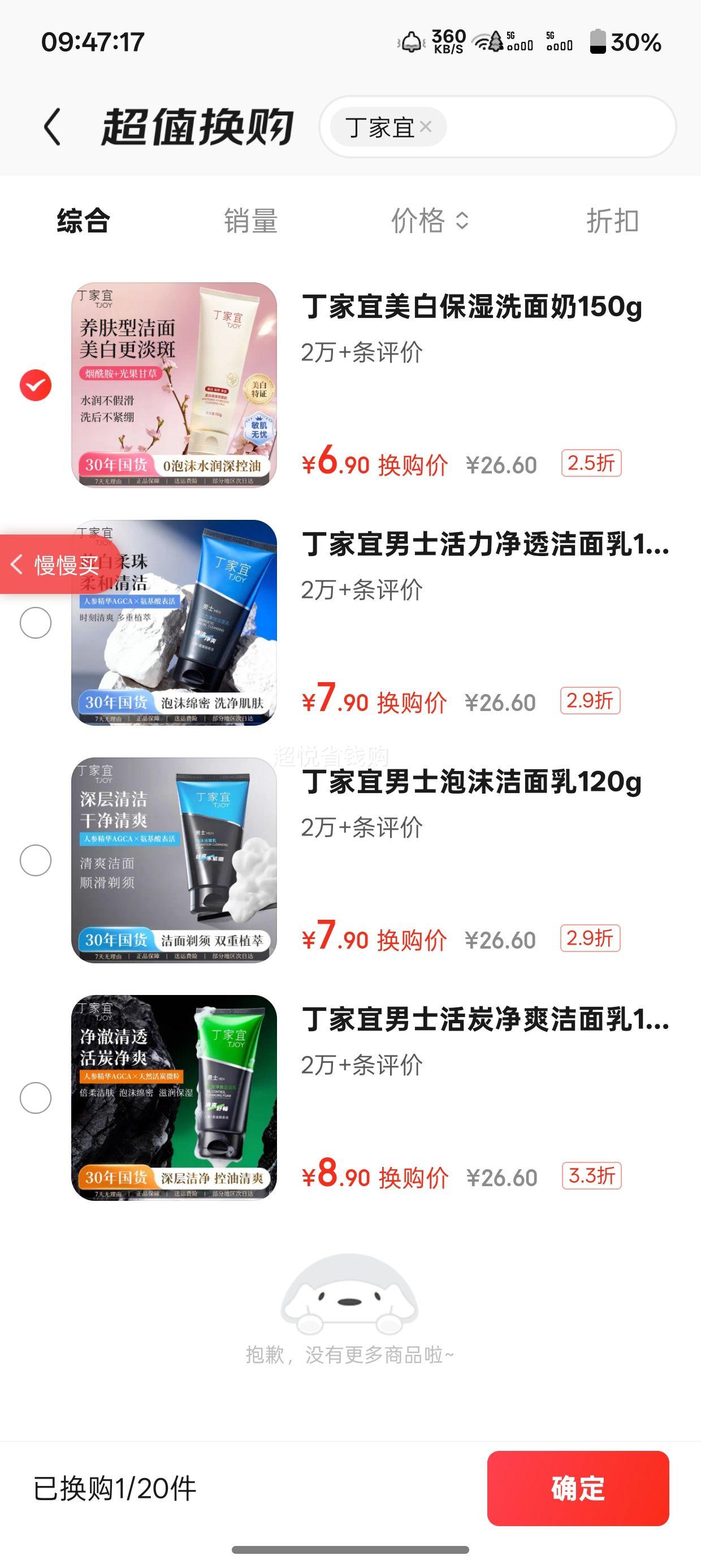Uncheck 丁家宜美白保湿洗面奶150g
701x1568 pixels.
click(35, 385)
